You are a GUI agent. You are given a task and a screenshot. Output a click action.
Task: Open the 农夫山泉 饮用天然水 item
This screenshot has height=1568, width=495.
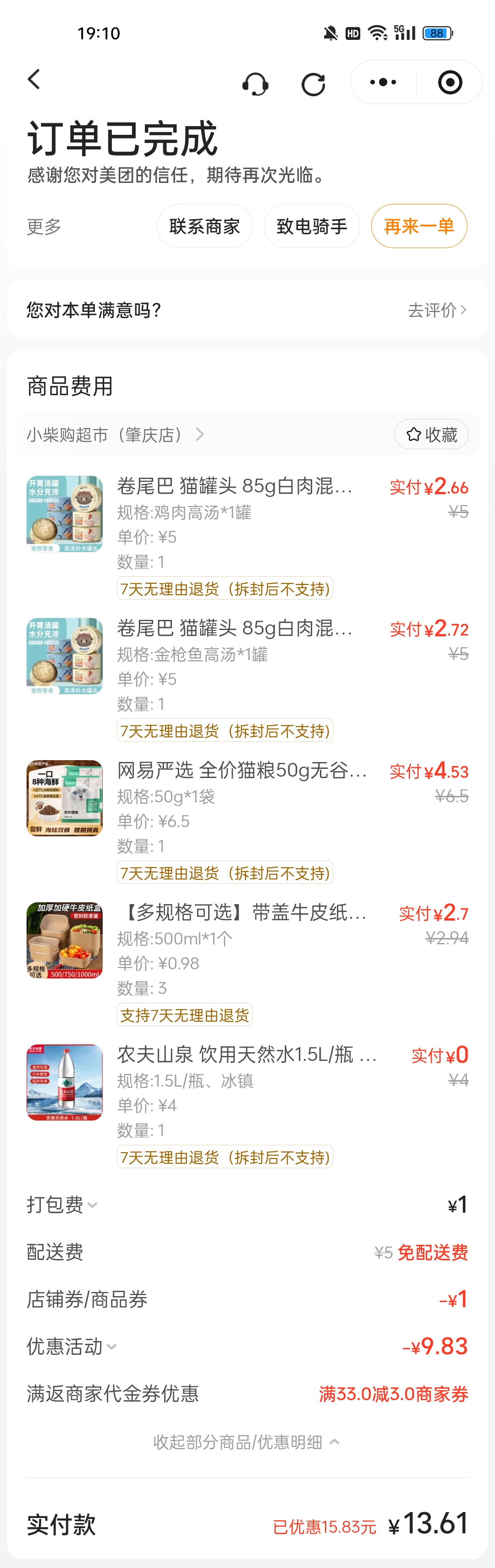pos(247,1054)
